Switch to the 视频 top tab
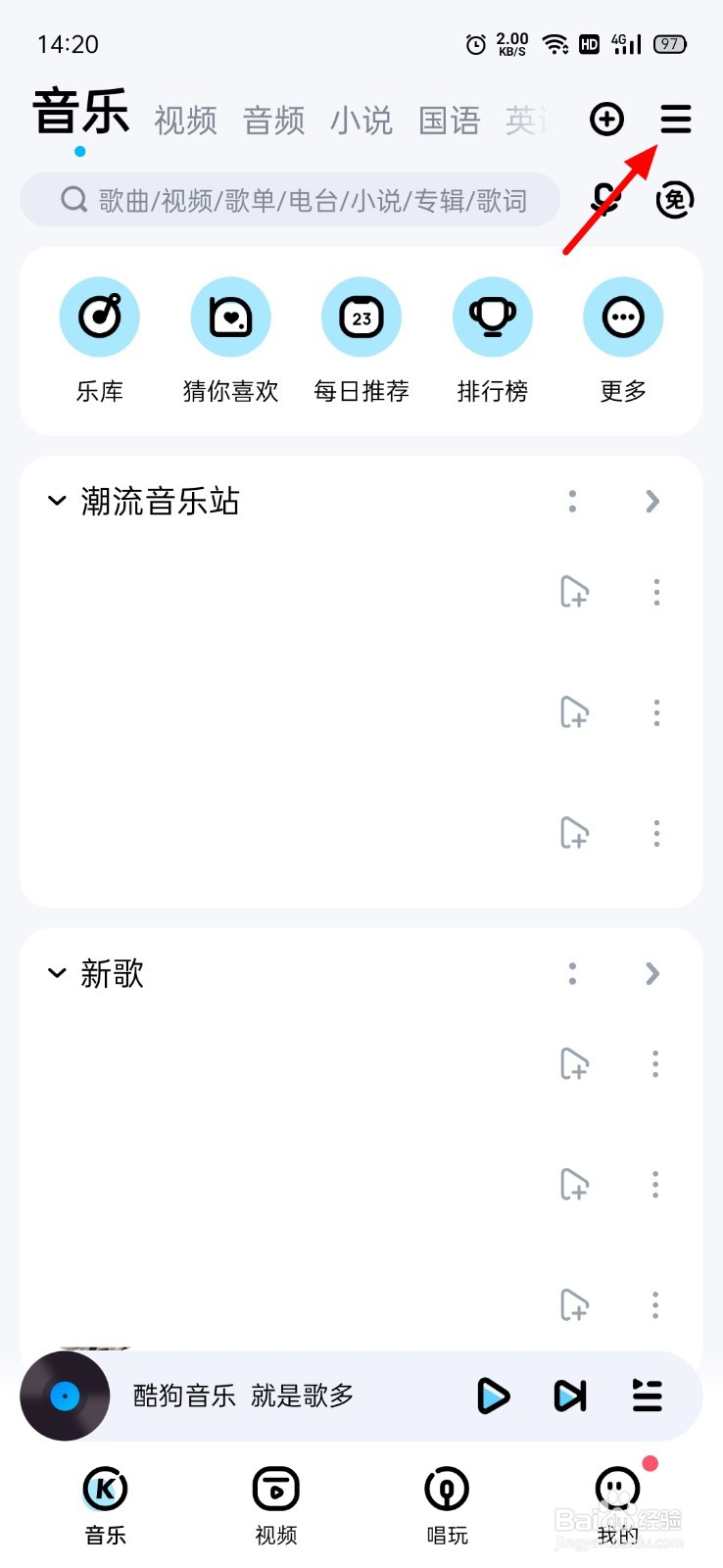 (185, 121)
